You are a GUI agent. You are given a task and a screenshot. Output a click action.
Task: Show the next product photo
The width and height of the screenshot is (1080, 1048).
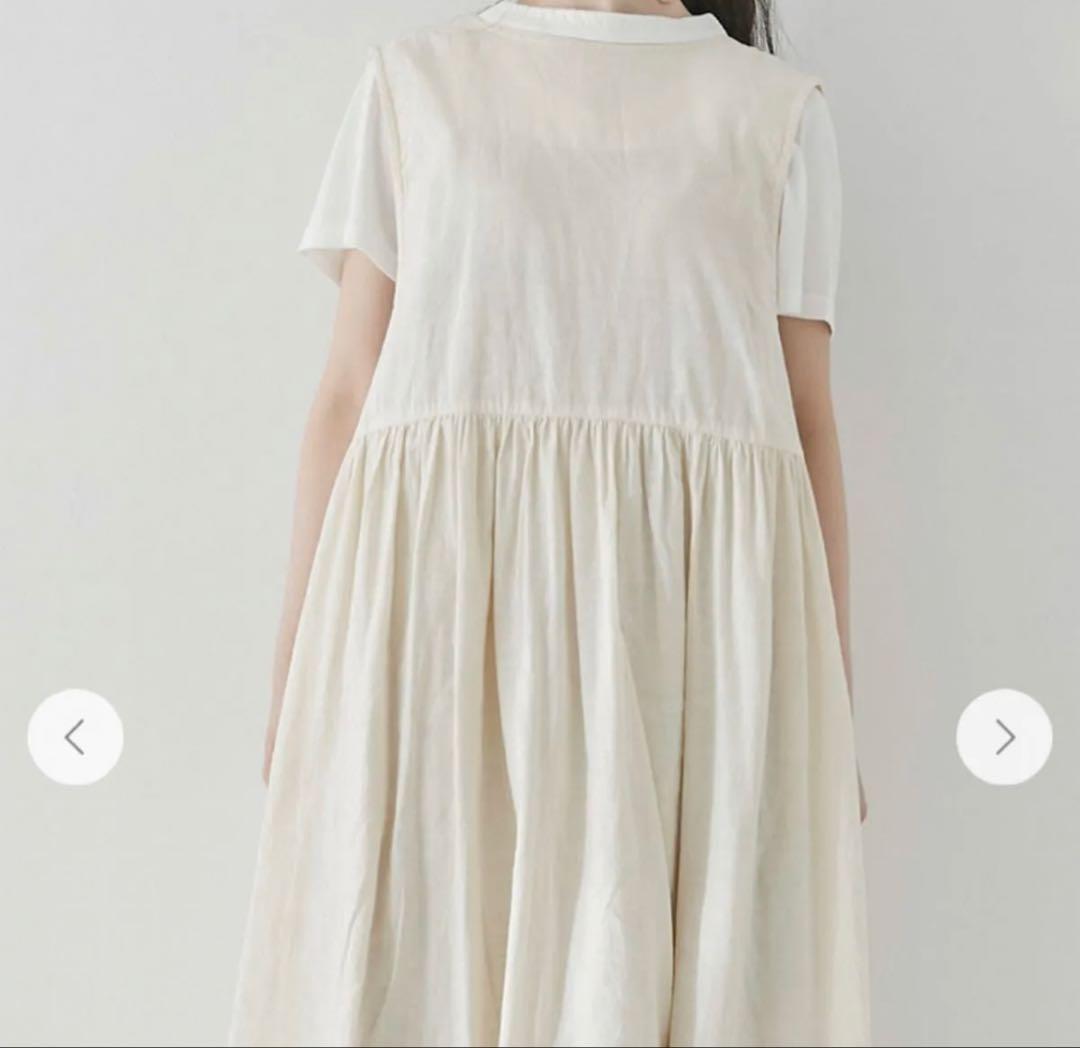[1004, 737]
